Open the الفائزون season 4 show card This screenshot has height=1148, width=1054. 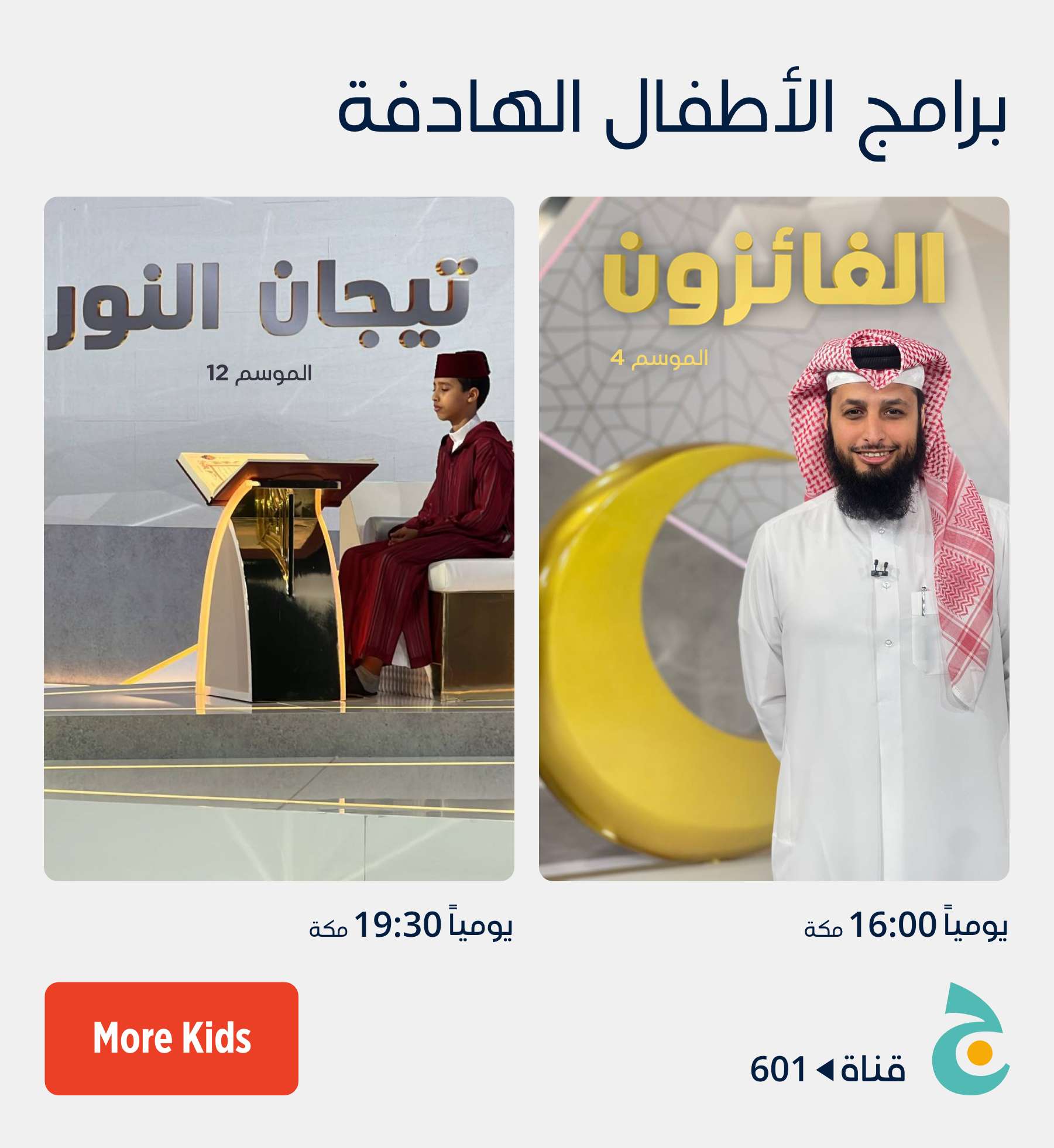(x=774, y=538)
